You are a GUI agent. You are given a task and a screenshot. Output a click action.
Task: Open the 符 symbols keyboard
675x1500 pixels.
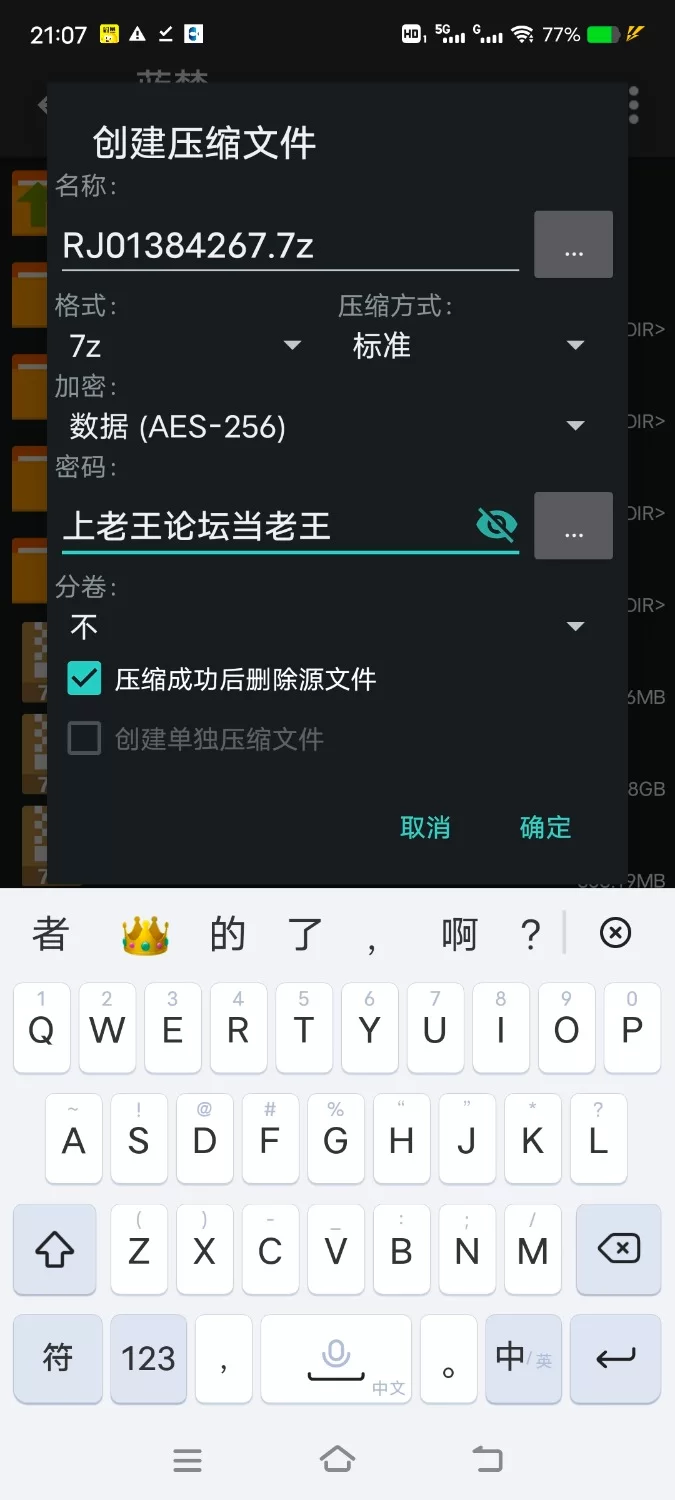tap(57, 1357)
